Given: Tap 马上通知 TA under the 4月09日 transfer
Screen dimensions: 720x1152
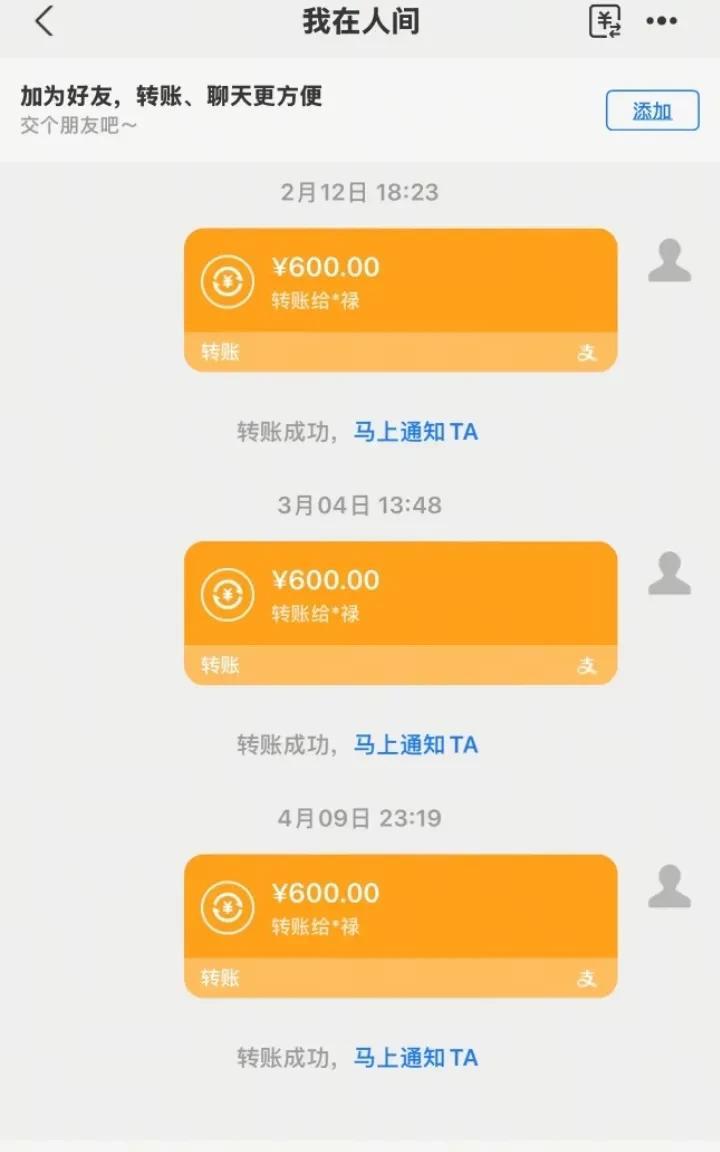Looking at the screenshot, I should pos(416,1058).
